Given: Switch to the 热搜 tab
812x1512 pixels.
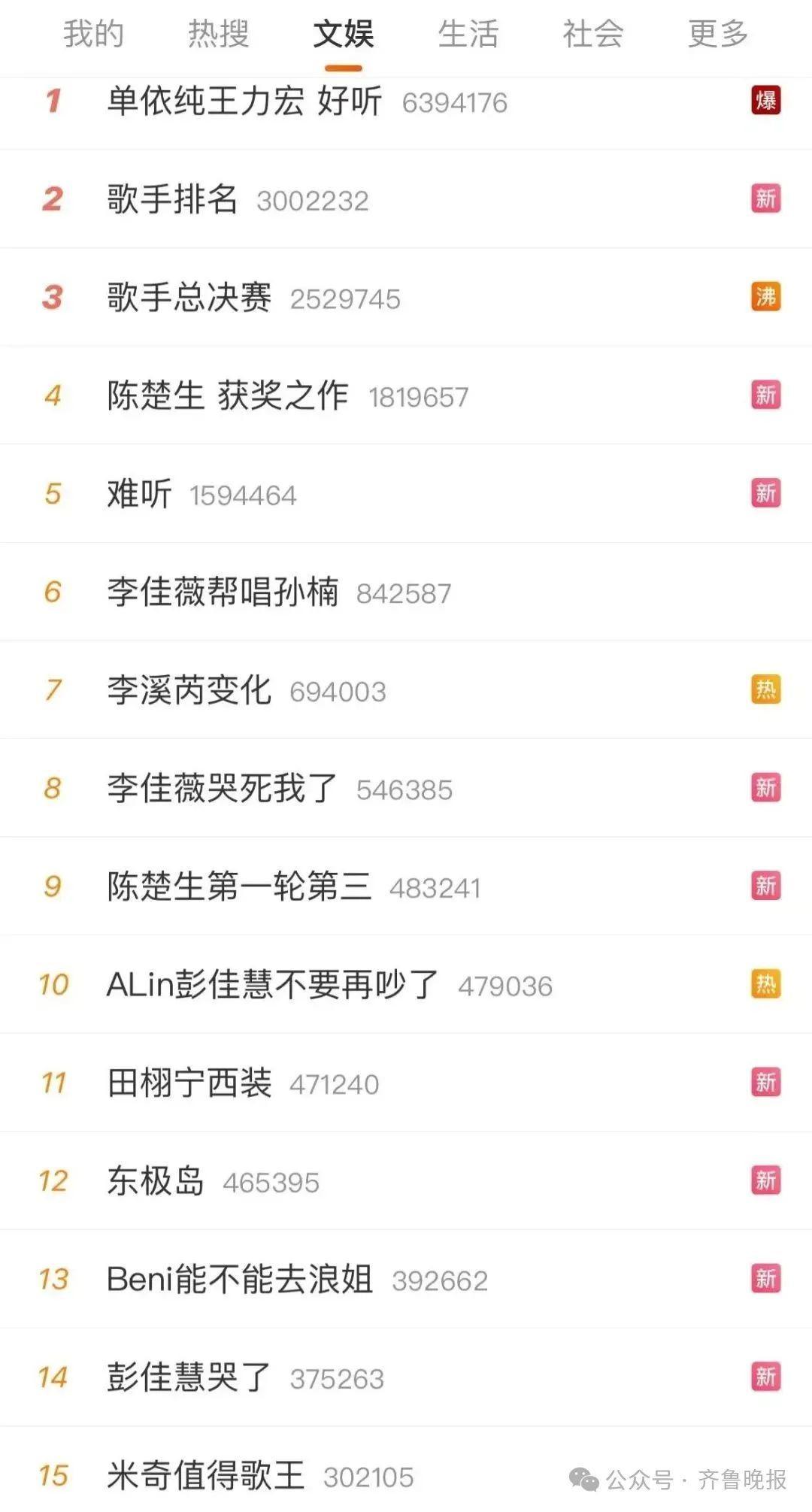Looking at the screenshot, I should coord(218,35).
